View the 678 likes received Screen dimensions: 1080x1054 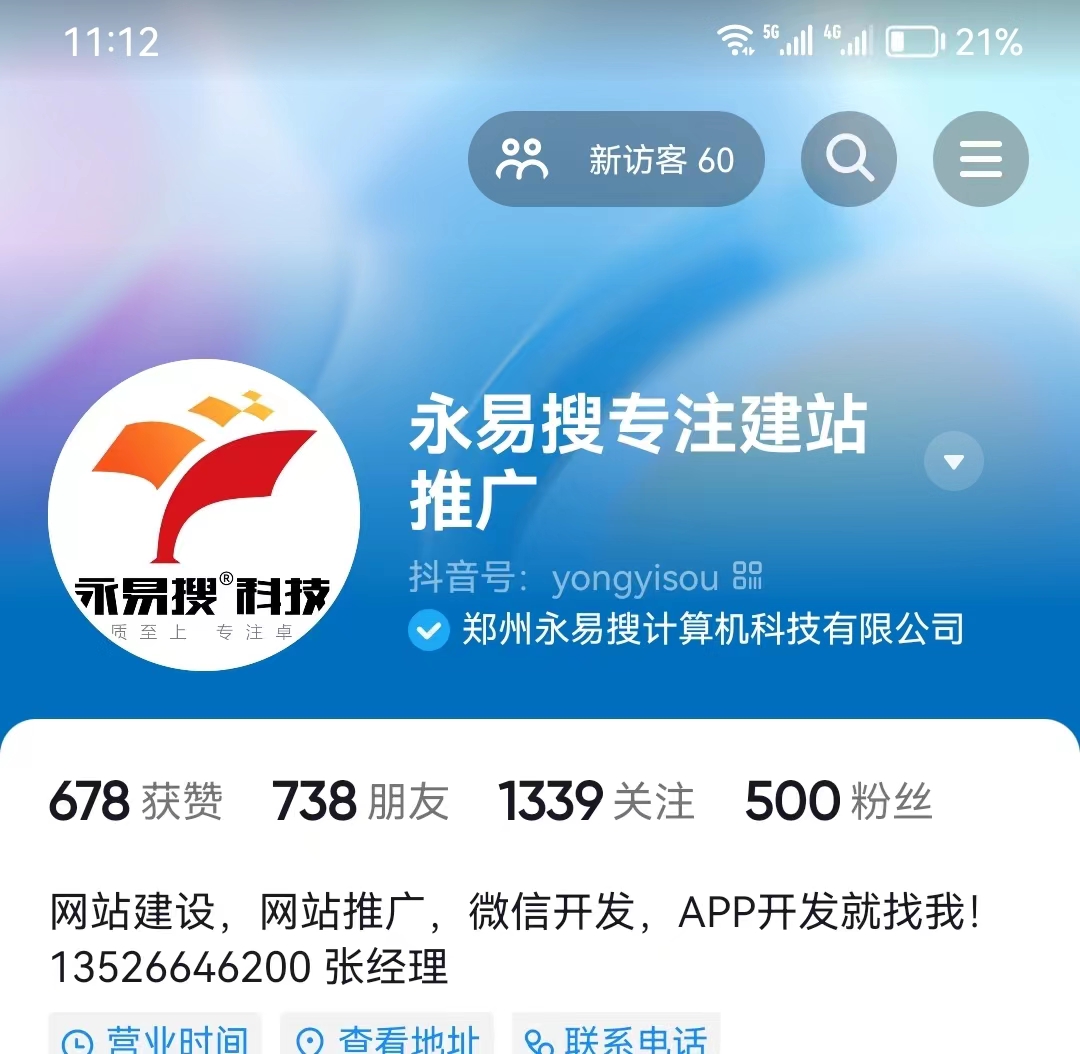click(135, 802)
